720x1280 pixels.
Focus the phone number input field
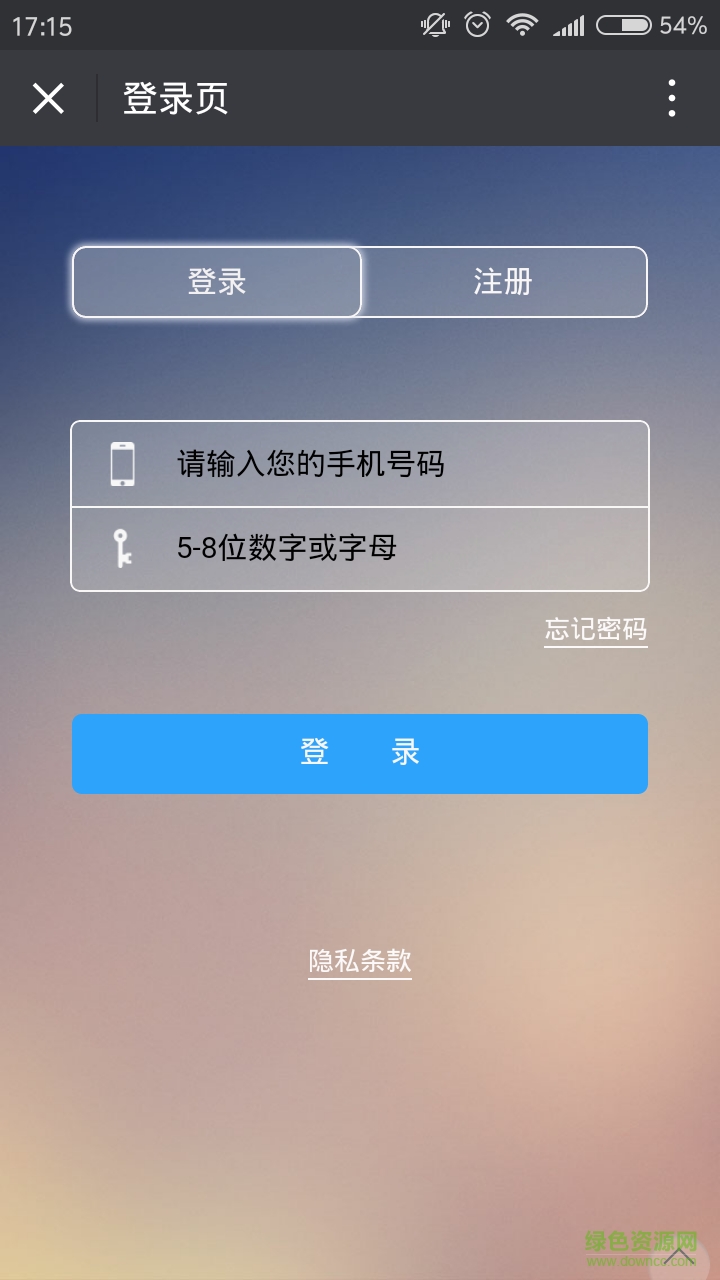coord(400,464)
